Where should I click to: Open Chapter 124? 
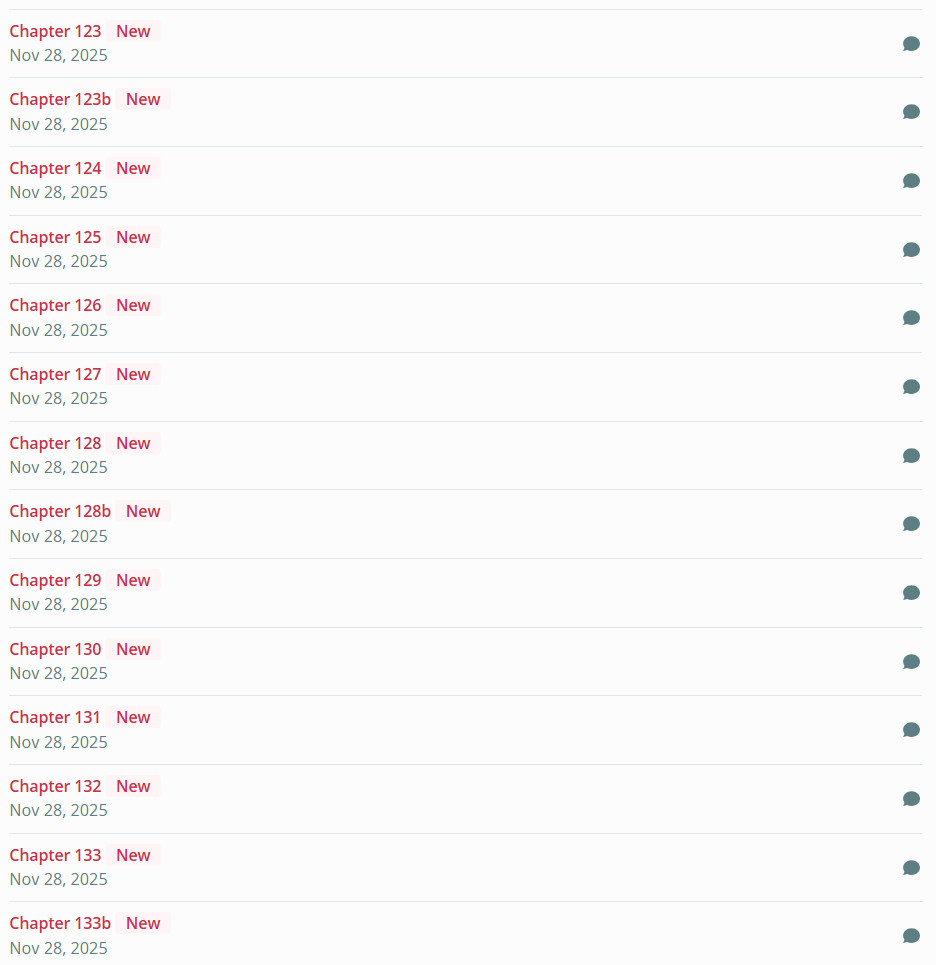[x=55, y=168]
